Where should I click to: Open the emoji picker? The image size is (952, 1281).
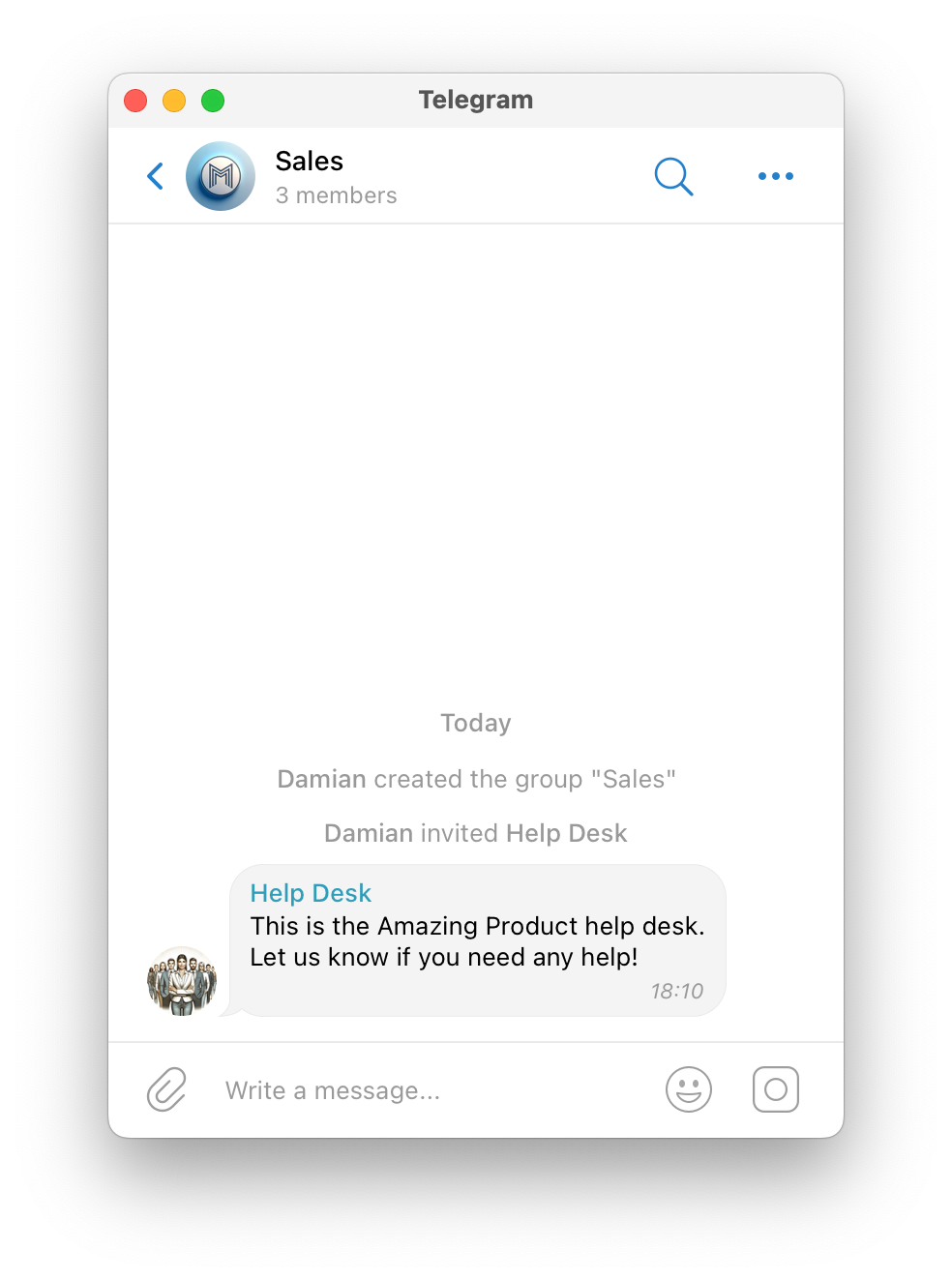[689, 1089]
